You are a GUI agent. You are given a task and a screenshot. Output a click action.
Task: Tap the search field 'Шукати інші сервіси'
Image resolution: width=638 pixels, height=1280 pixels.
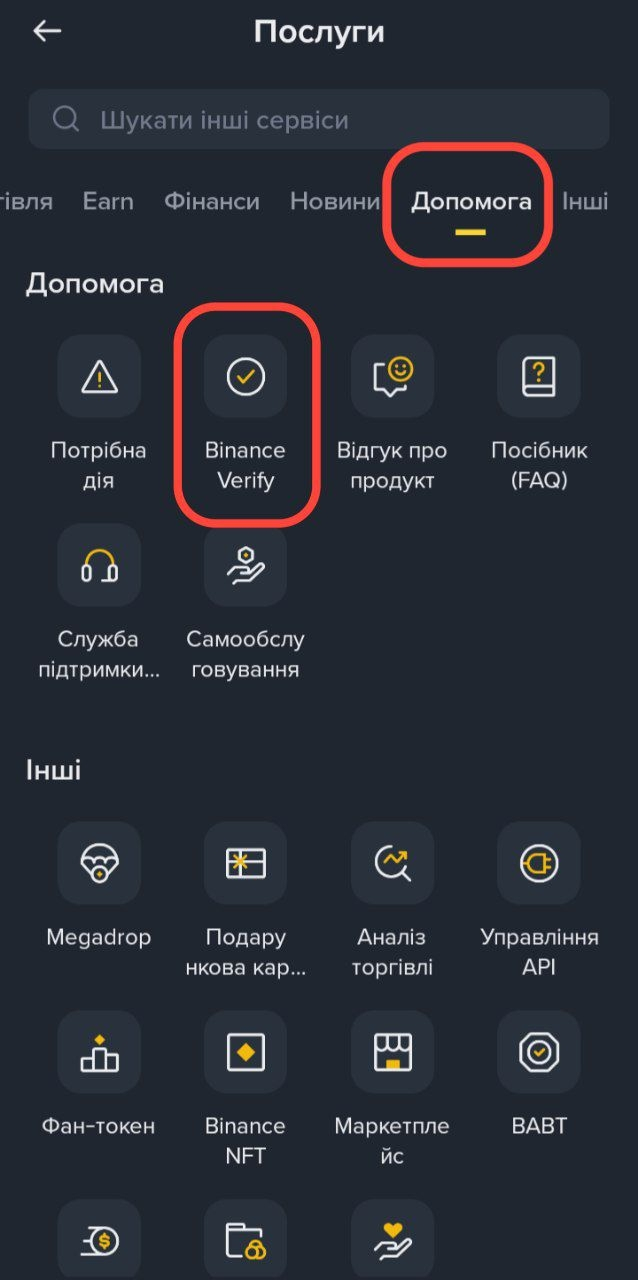318,120
